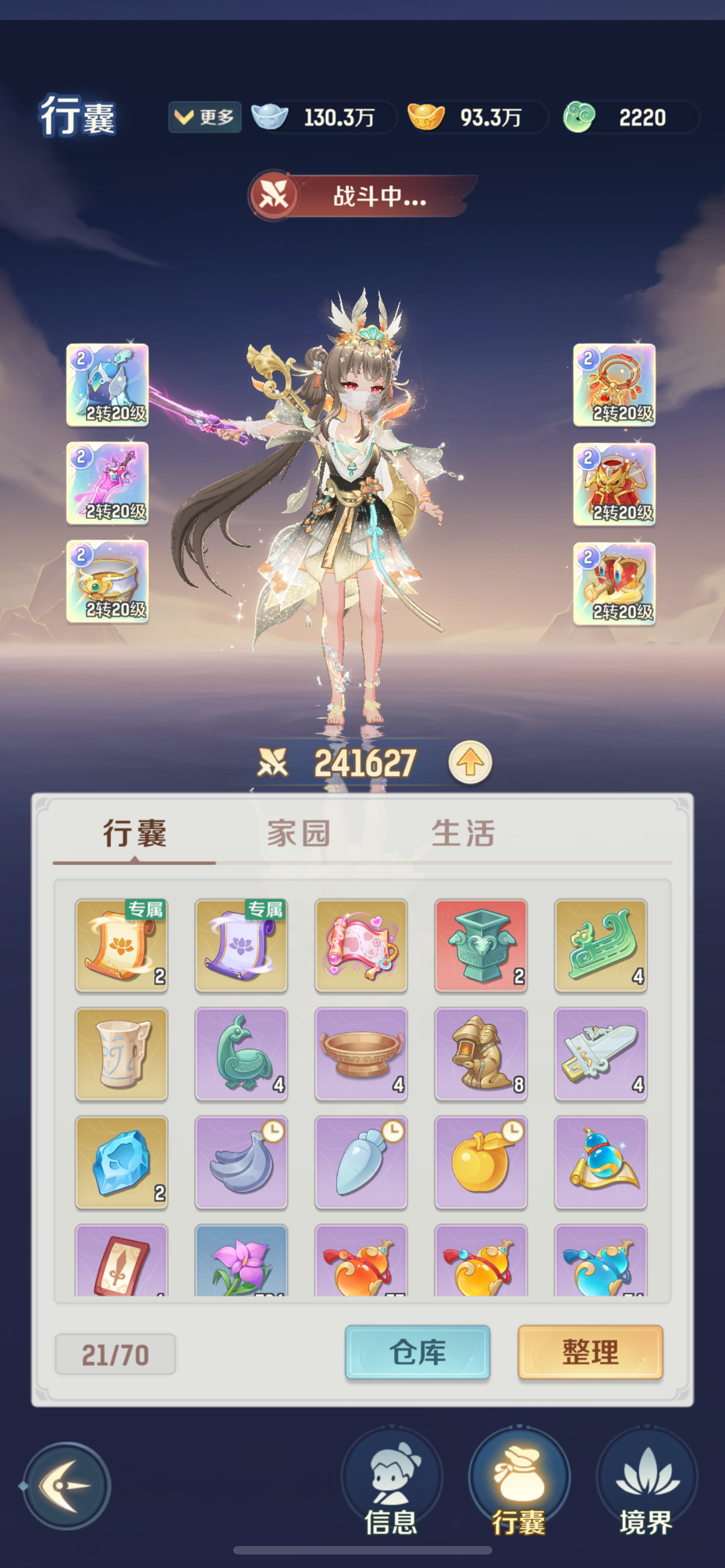Select the kneeling lamp statue item
The height and width of the screenshot is (1568, 725).
coord(481,1054)
